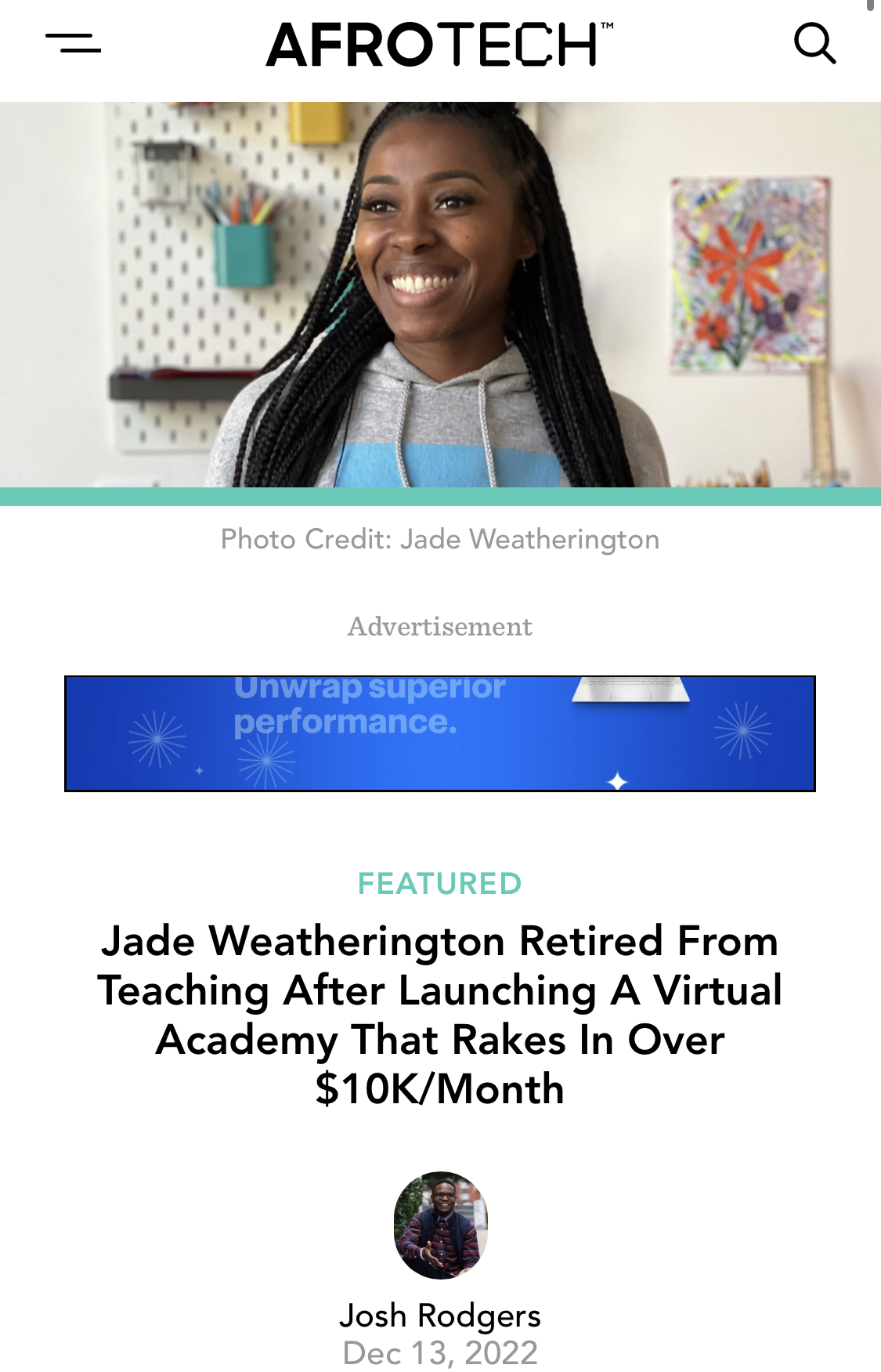Open the hamburger menu
881x1372 pixels.
click(73, 43)
